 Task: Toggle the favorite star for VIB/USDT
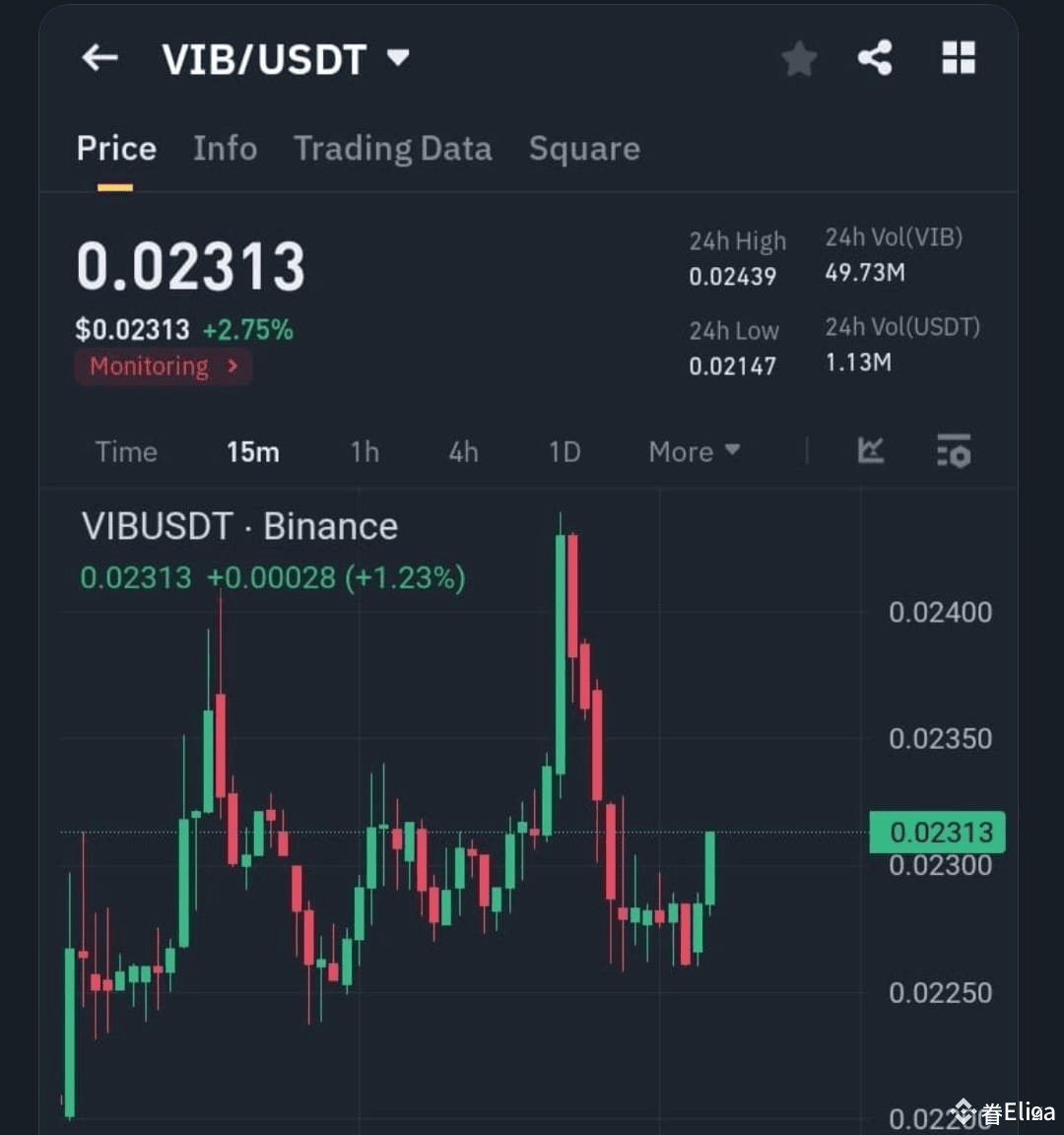pos(798,58)
